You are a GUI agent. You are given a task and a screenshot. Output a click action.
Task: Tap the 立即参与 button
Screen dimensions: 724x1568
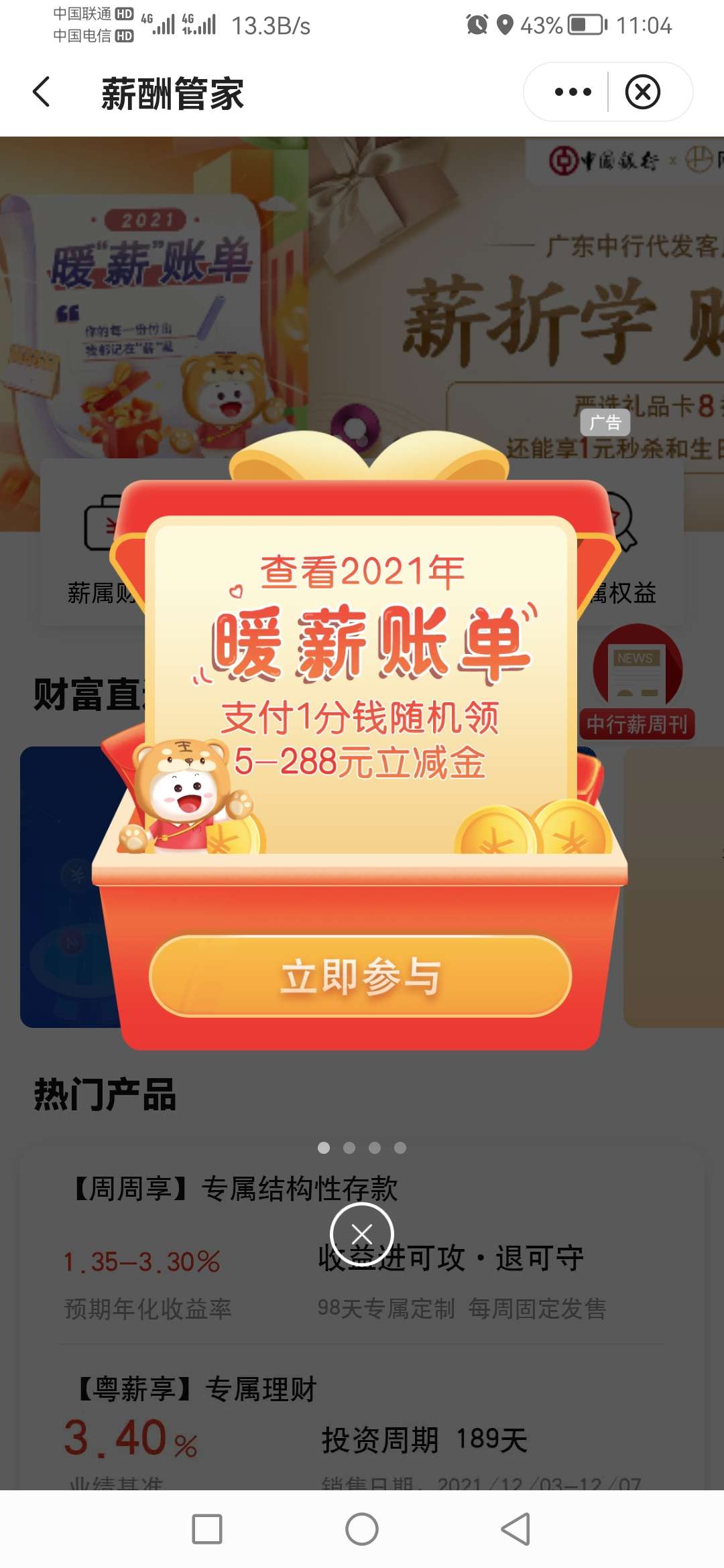click(361, 976)
